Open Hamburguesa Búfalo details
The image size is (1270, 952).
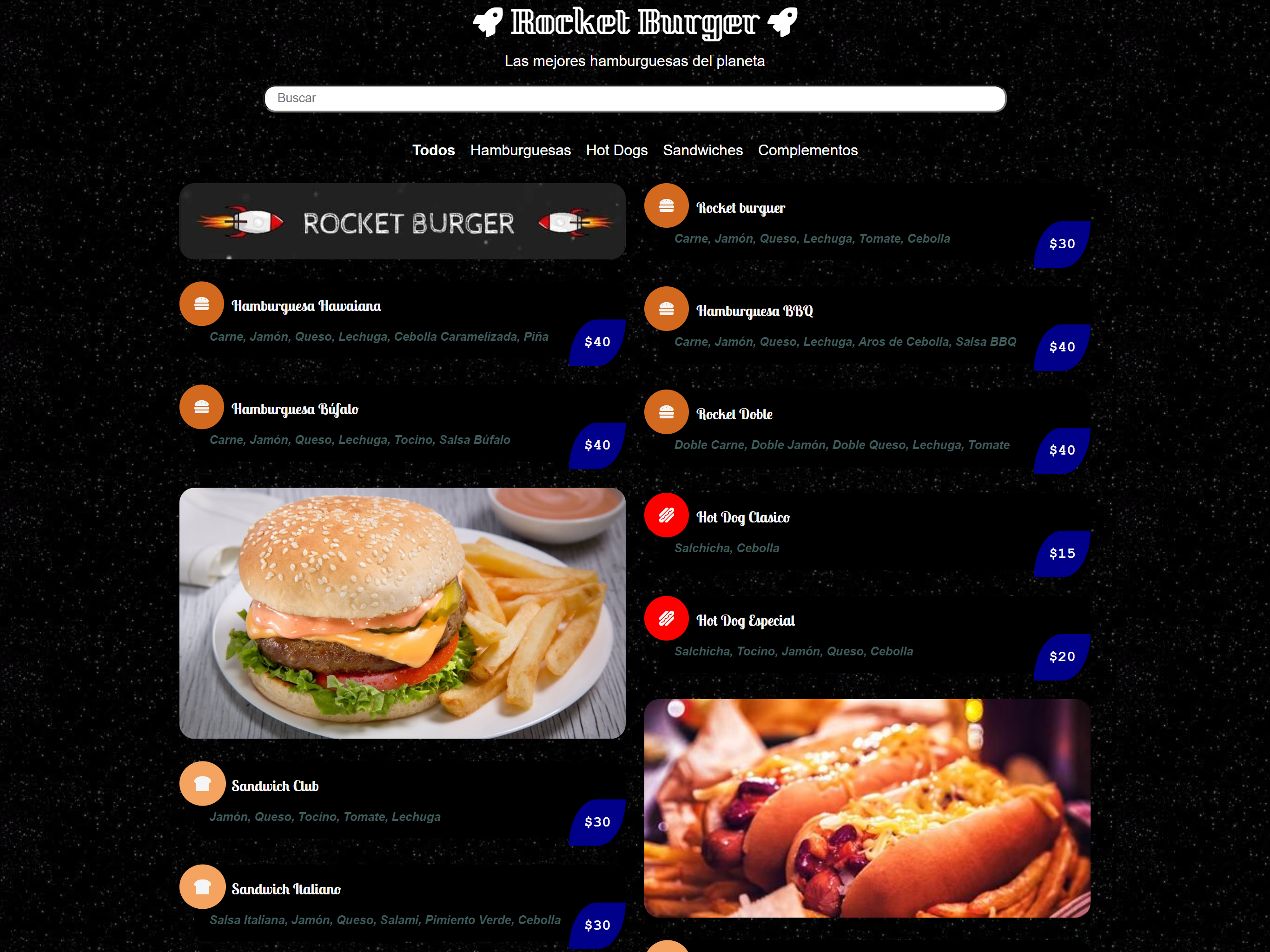coord(295,410)
